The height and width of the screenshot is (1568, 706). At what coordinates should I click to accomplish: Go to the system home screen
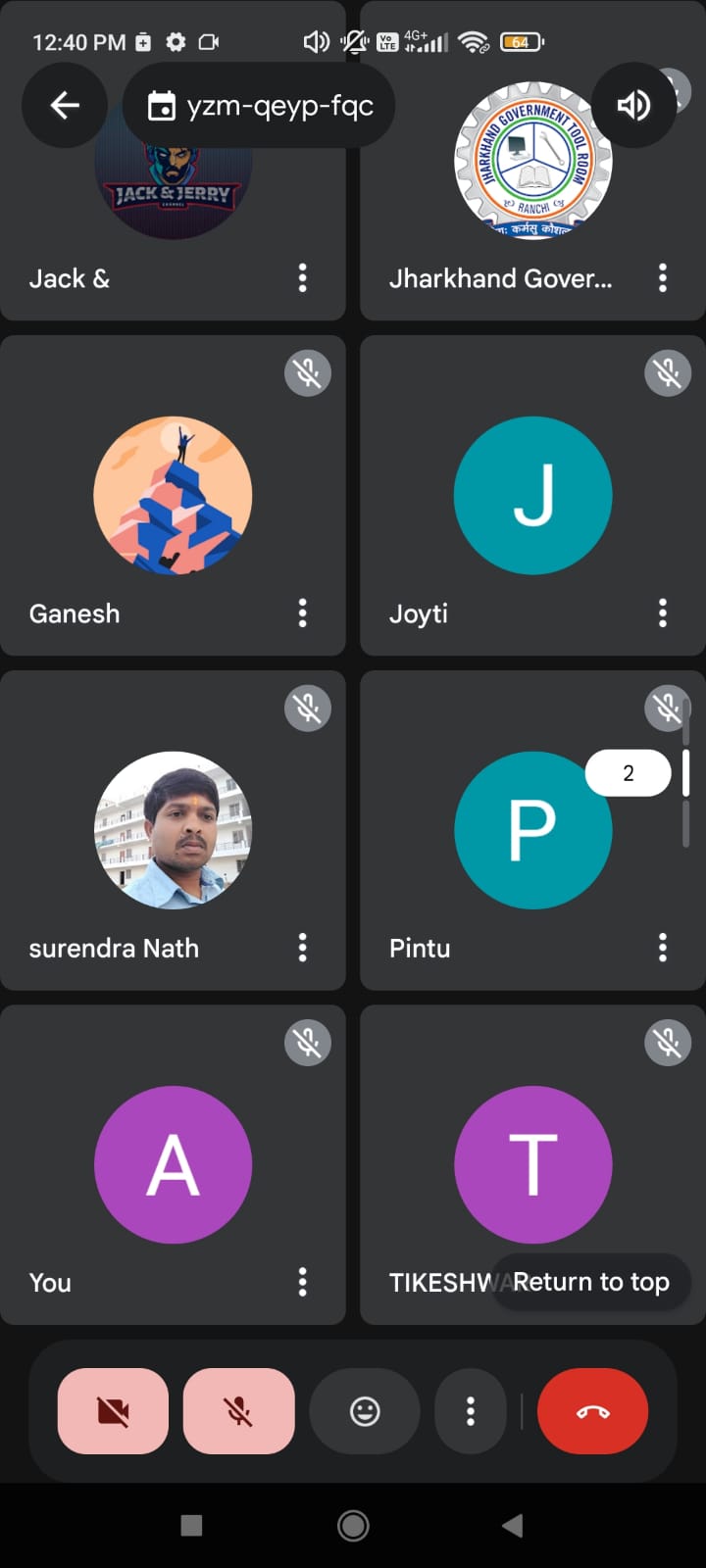pos(353,1525)
